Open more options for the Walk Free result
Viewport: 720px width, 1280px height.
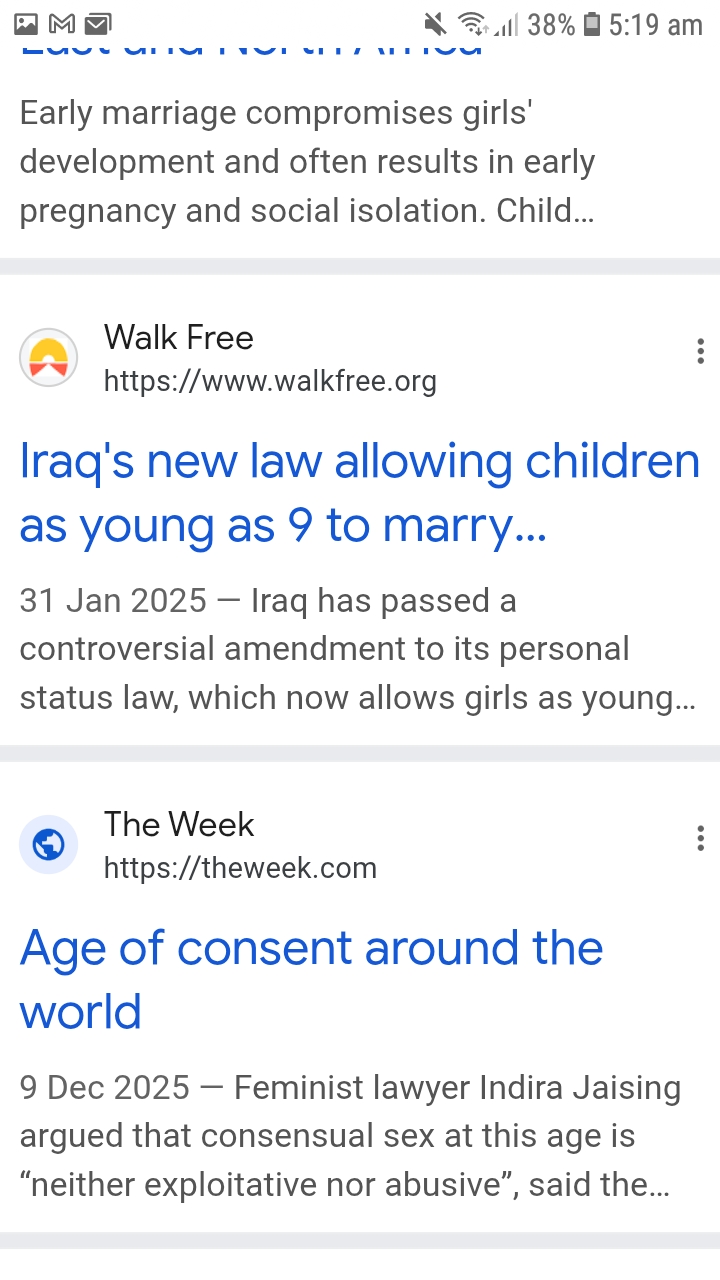(x=700, y=351)
